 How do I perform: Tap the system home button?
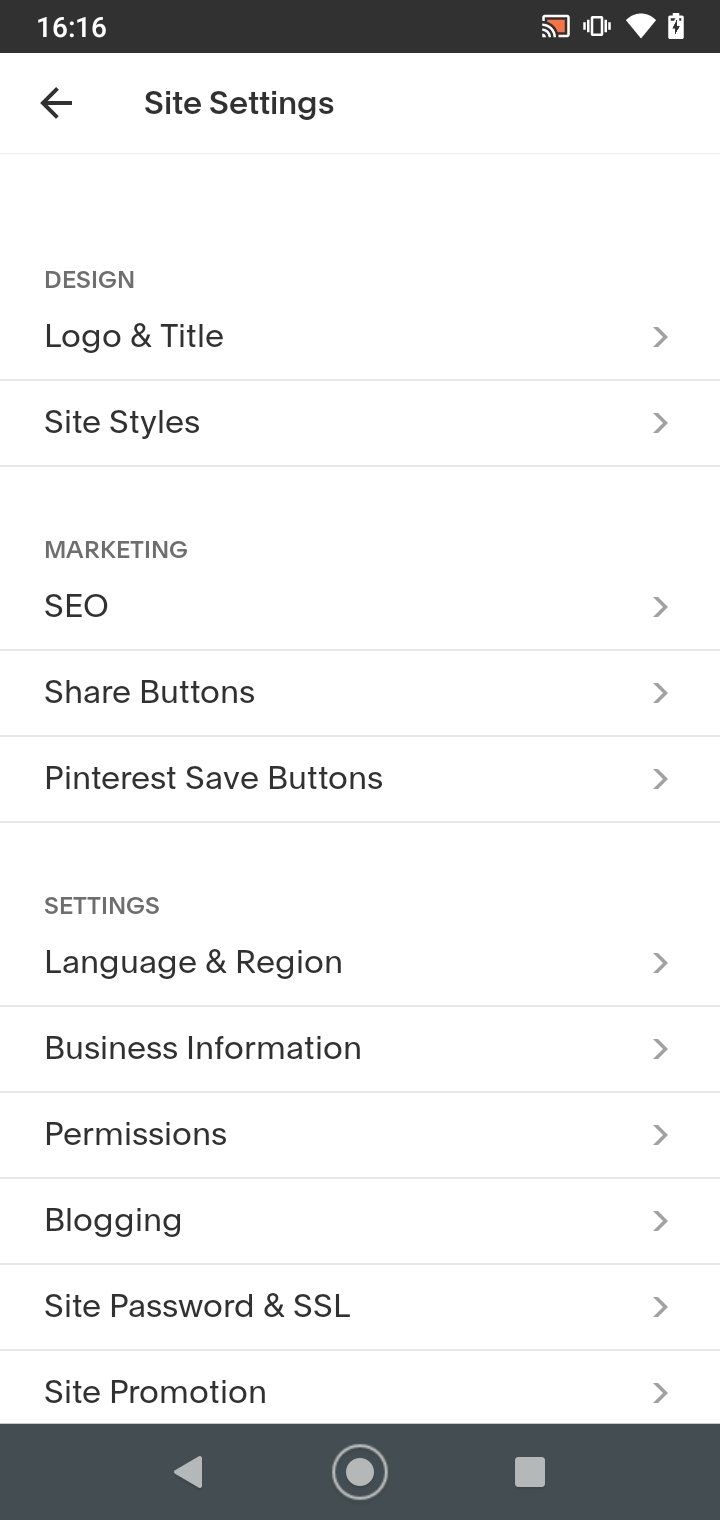point(360,1472)
